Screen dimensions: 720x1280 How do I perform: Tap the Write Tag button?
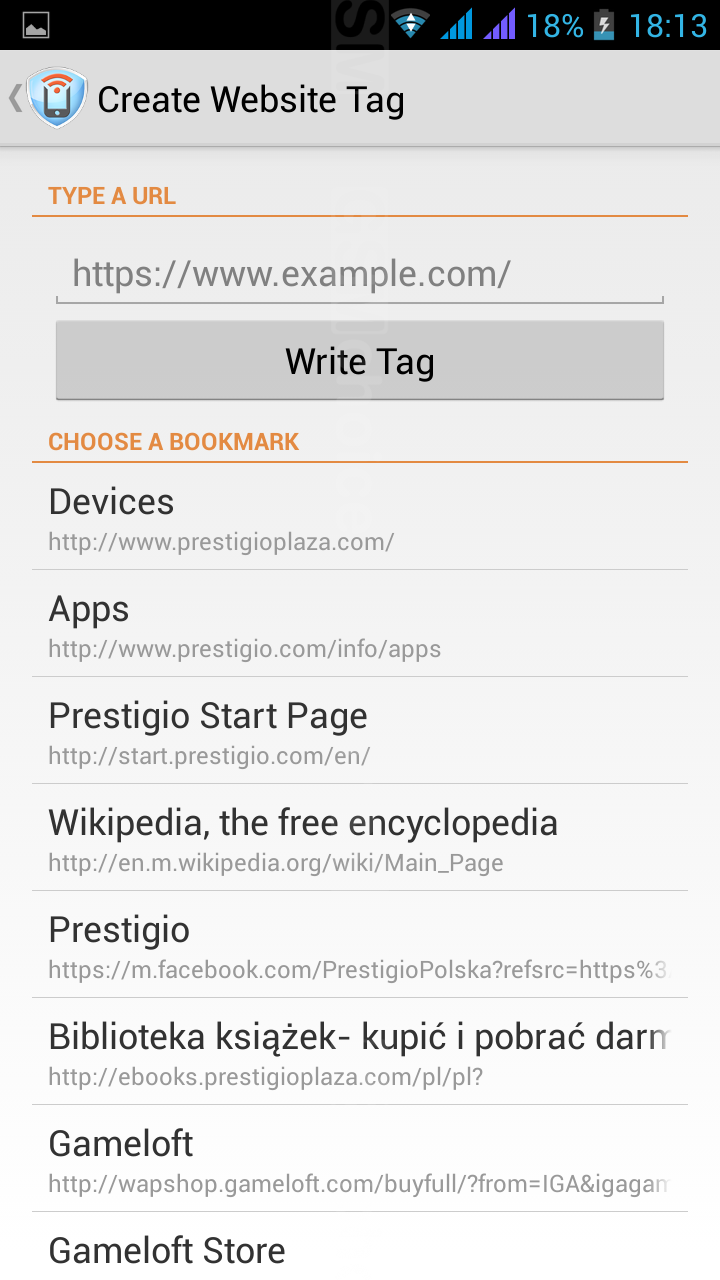(360, 361)
